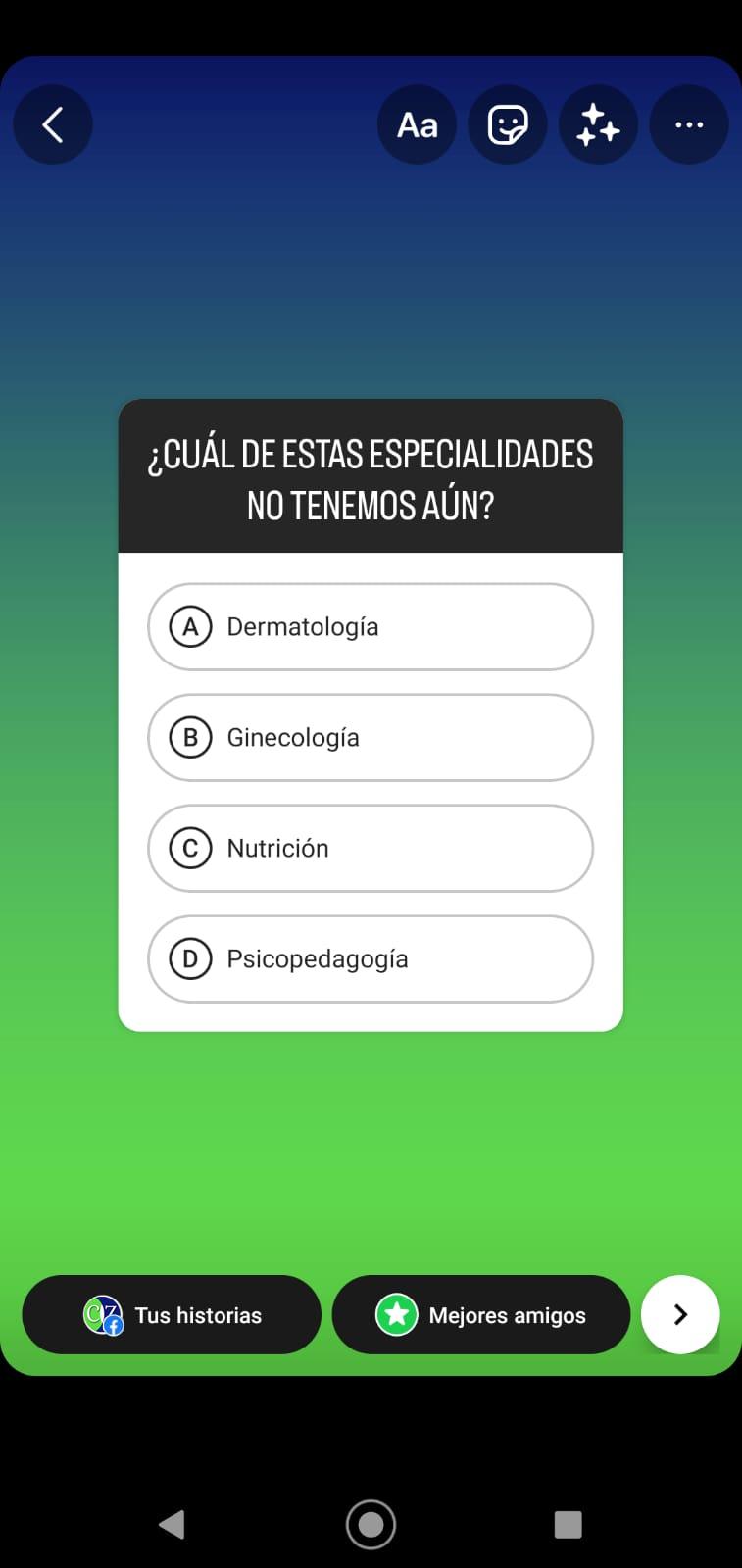Tap the system home button

(x=371, y=1524)
